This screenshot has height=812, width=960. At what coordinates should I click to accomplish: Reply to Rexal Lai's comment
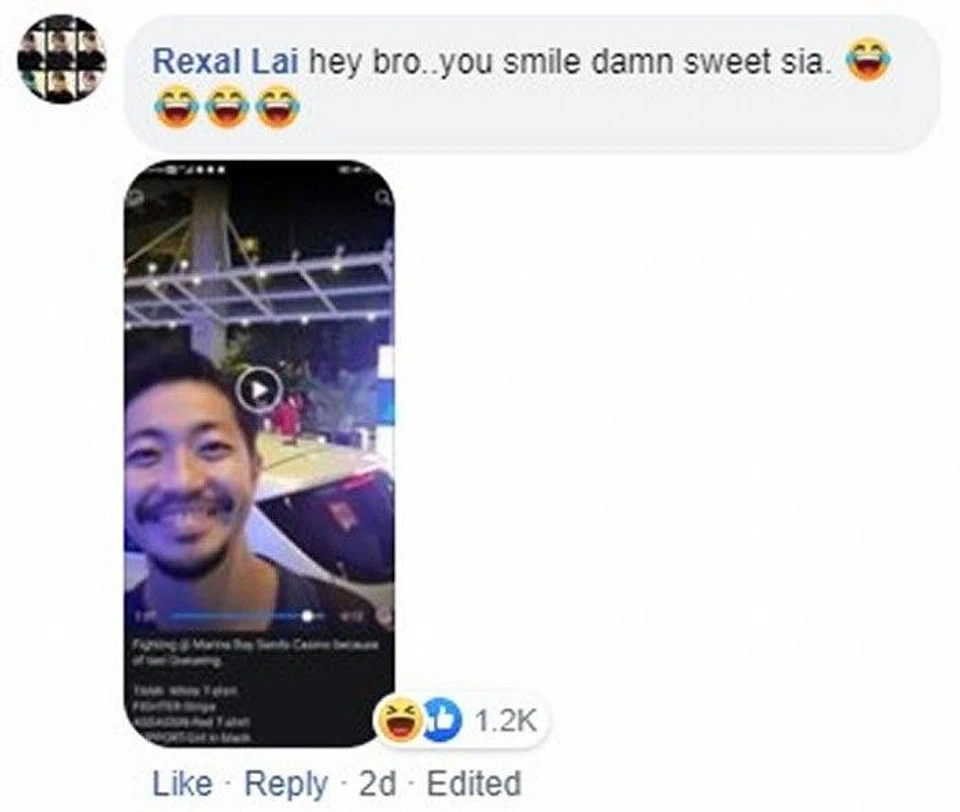[286, 784]
